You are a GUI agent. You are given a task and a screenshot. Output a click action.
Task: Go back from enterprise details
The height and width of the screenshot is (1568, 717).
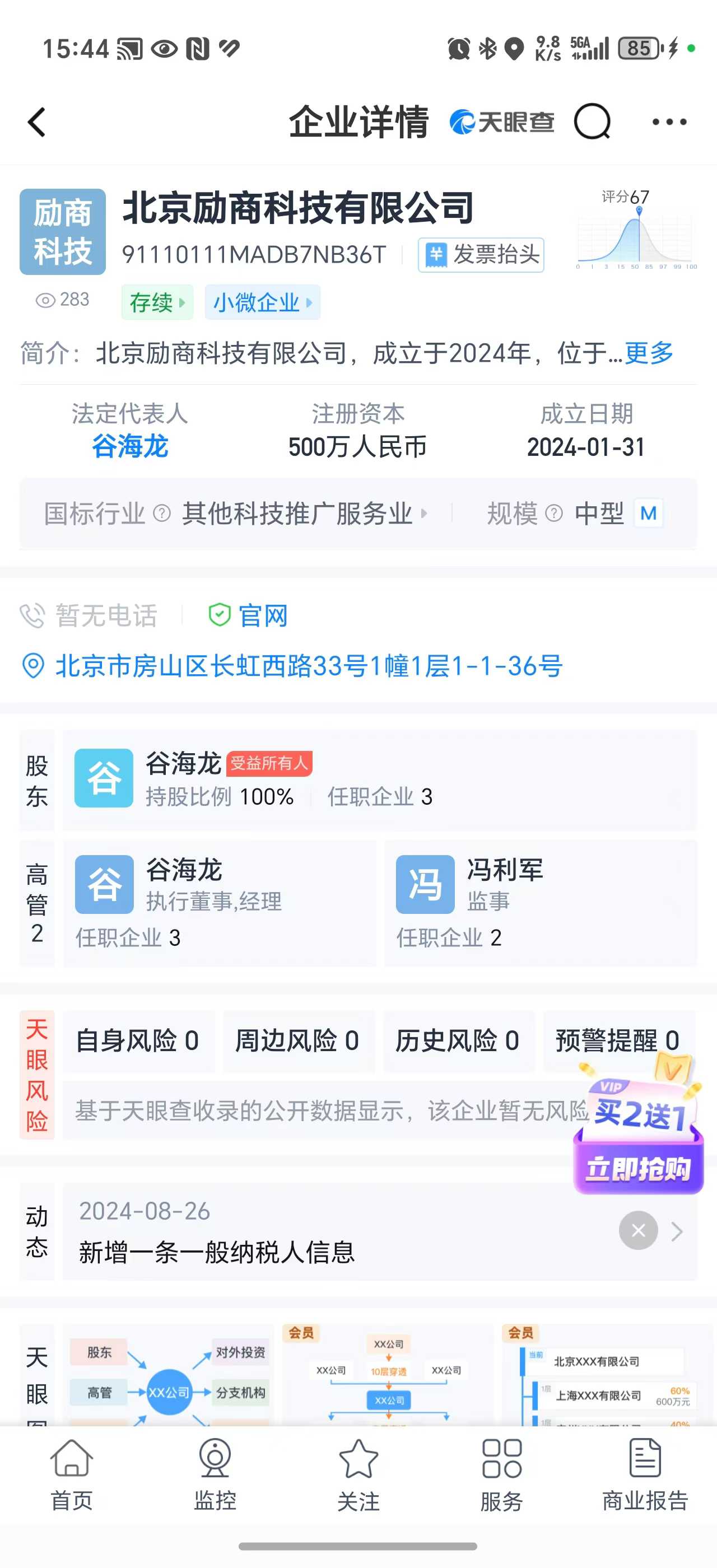pos(38,122)
